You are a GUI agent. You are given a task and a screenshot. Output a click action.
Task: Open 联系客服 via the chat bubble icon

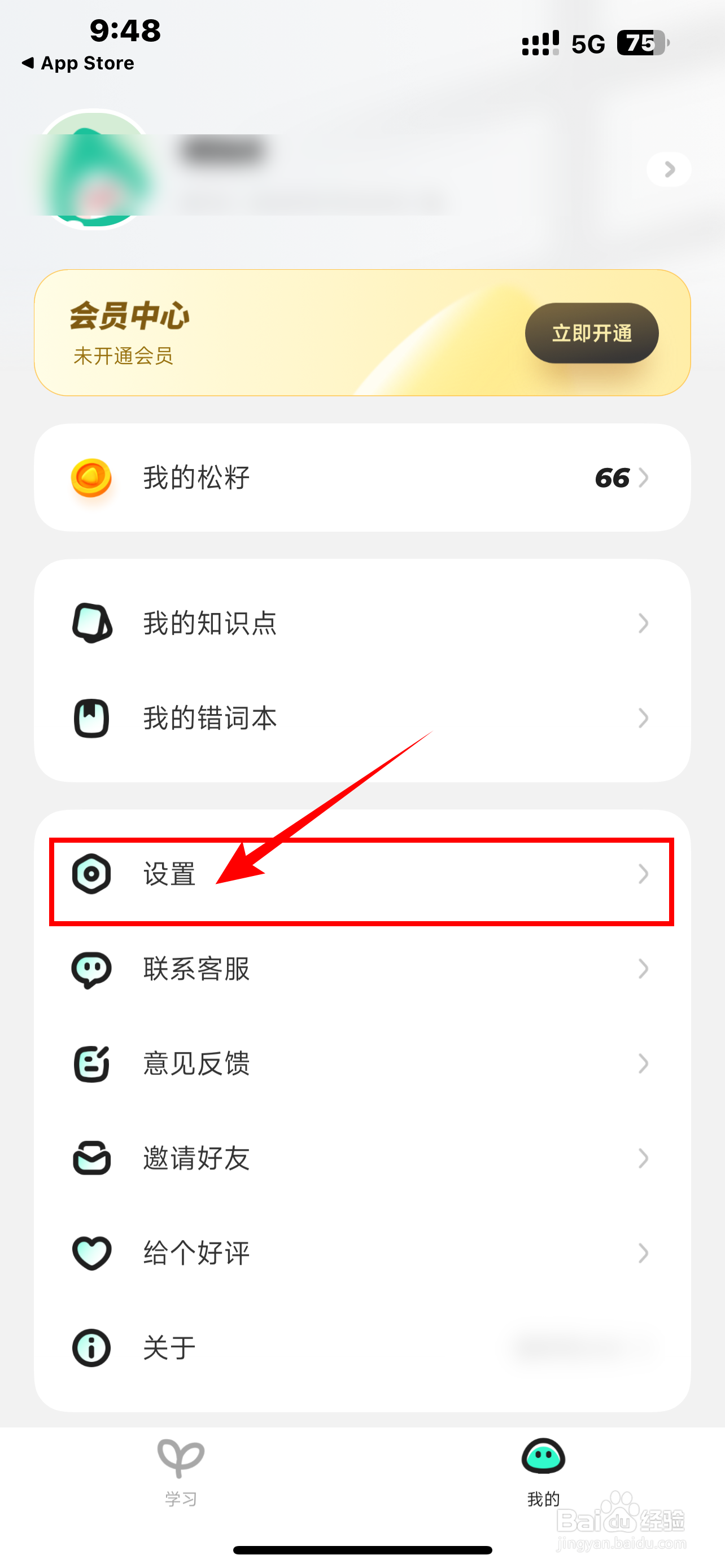91,970
